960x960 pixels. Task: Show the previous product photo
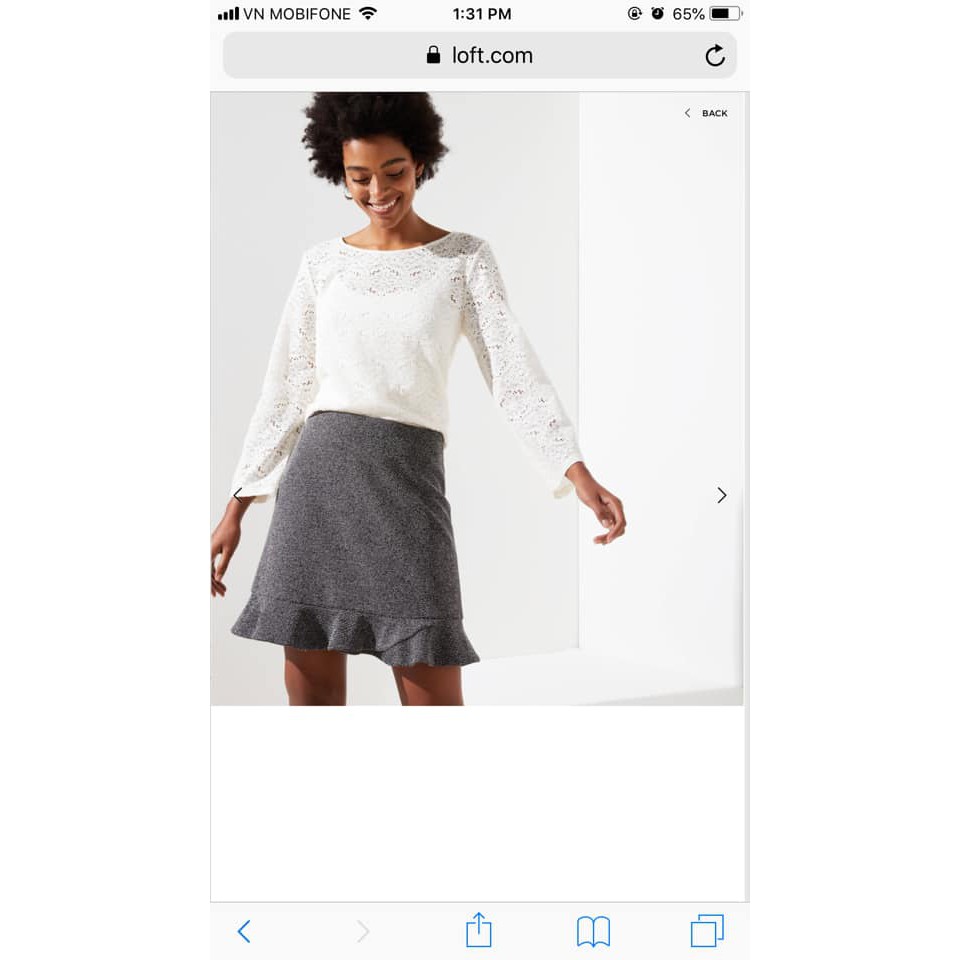237,495
